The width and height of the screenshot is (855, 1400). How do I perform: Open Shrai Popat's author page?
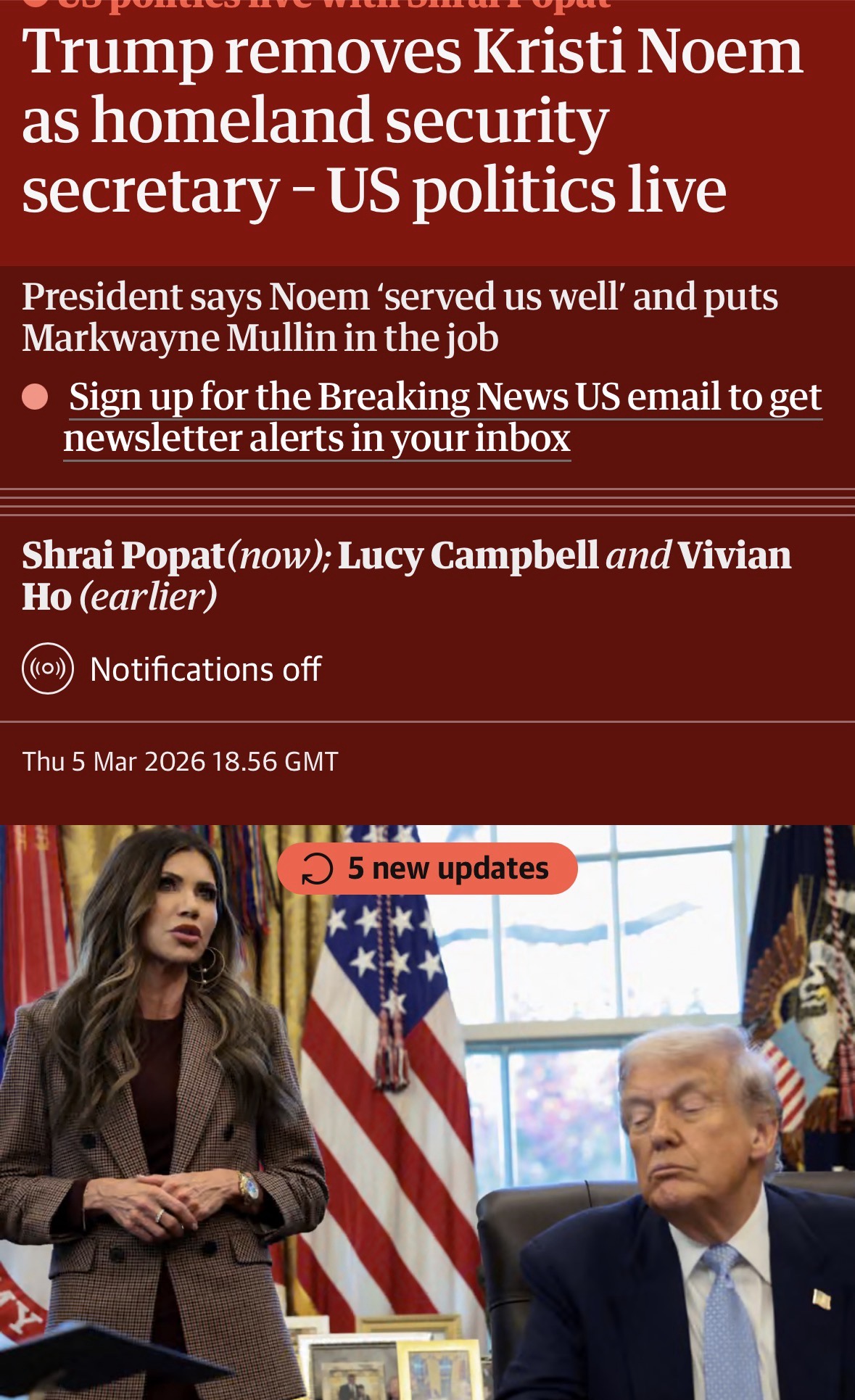click(123, 555)
